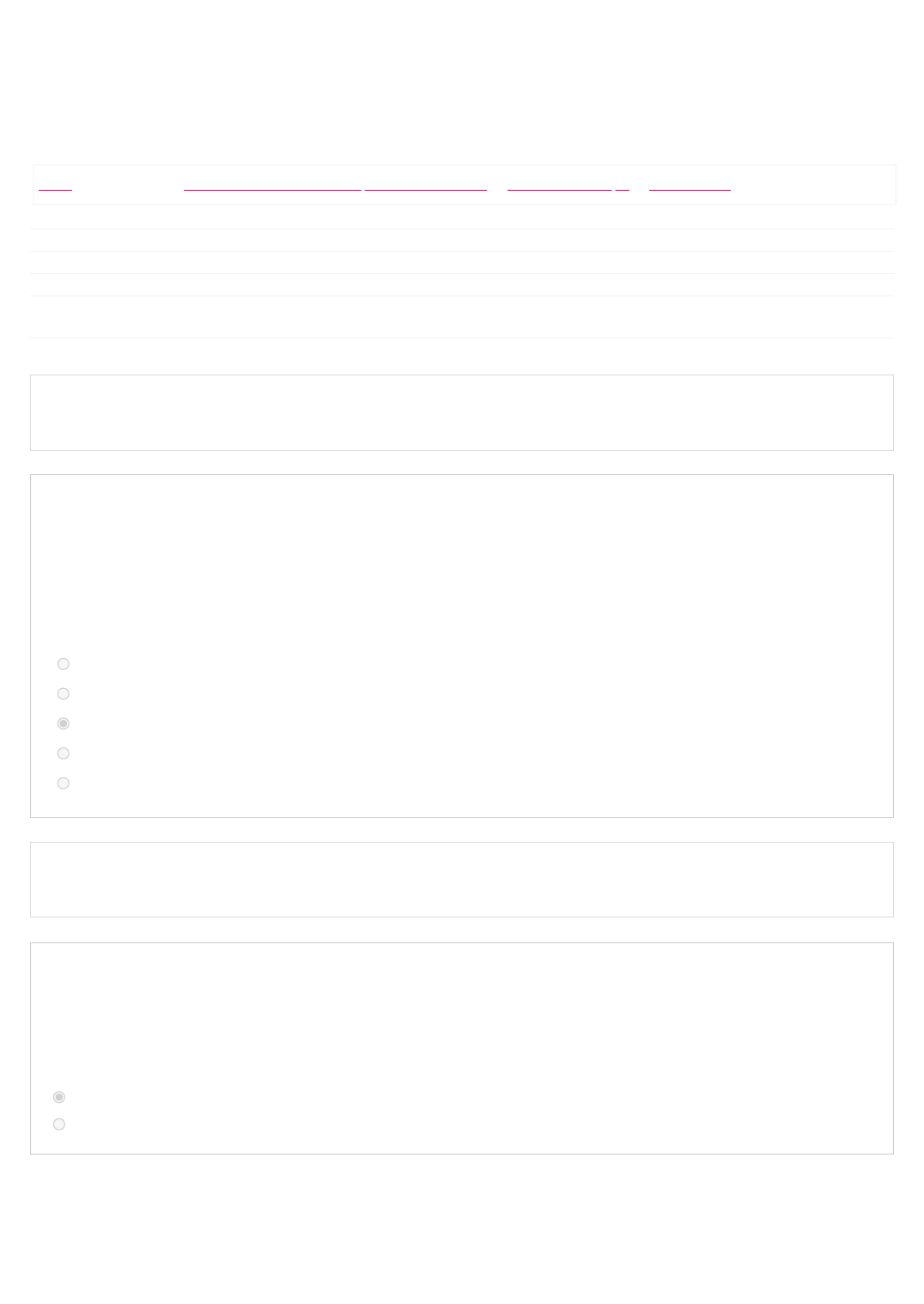
Task: Open the longest underlined link in the header row
Action: point(272,185)
